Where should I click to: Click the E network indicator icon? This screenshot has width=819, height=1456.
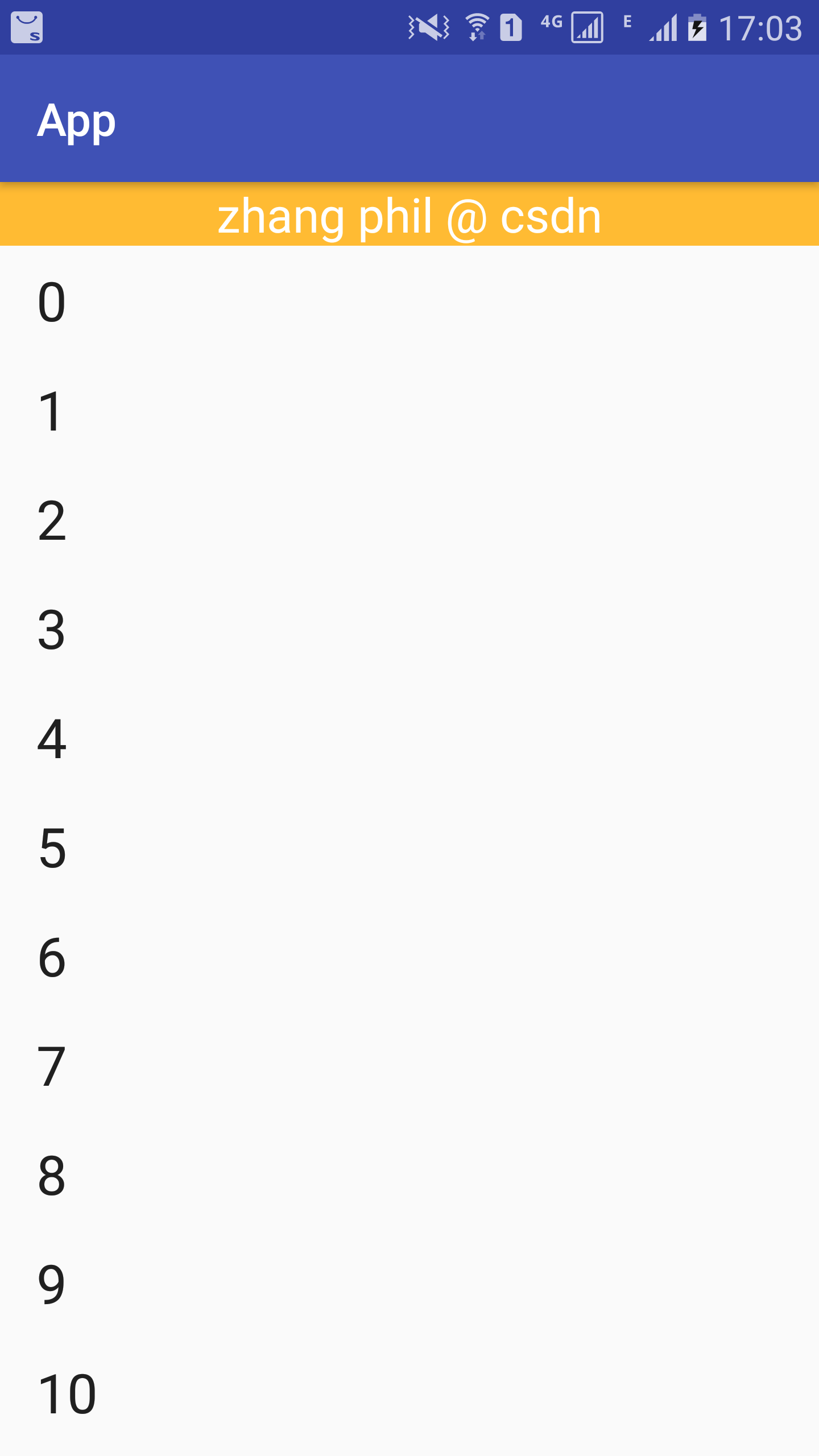(x=628, y=22)
